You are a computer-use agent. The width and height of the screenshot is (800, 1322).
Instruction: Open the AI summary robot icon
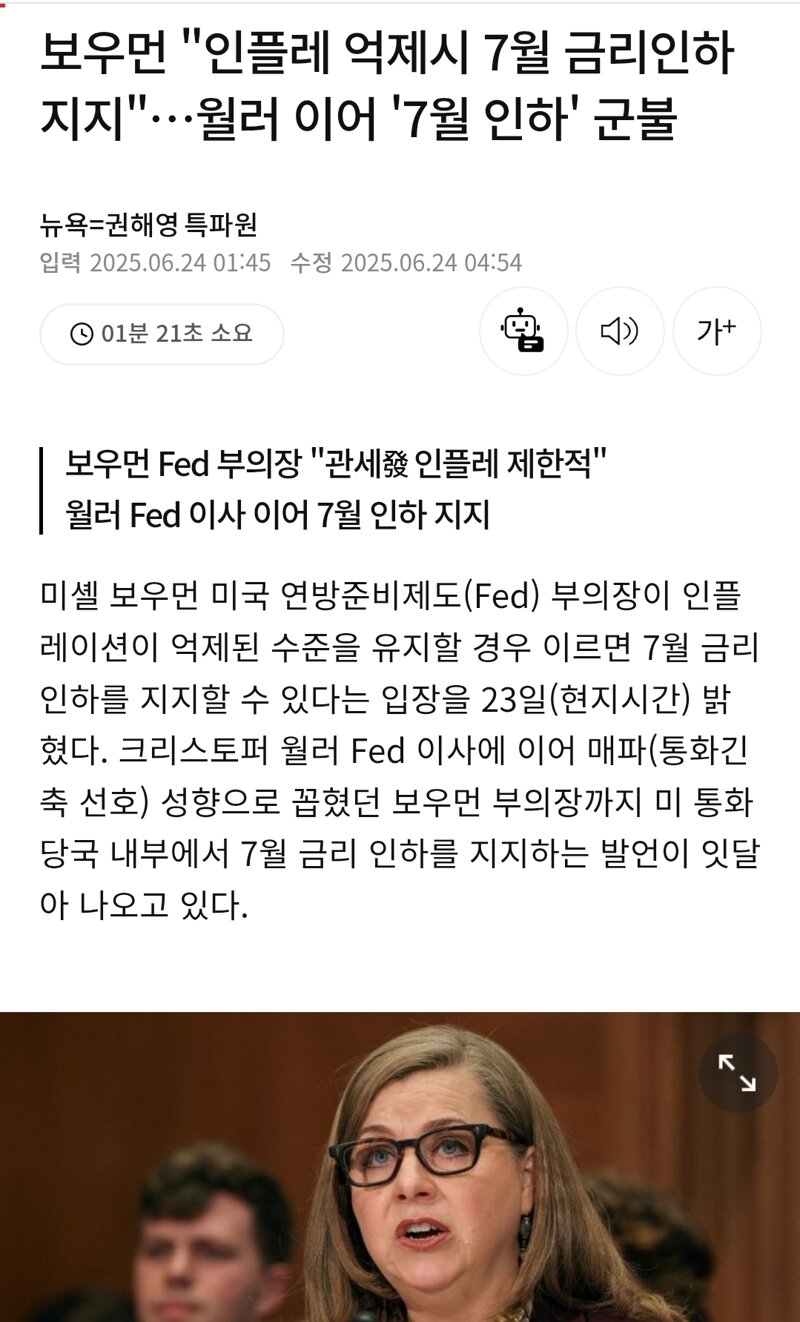(x=523, y=331)
